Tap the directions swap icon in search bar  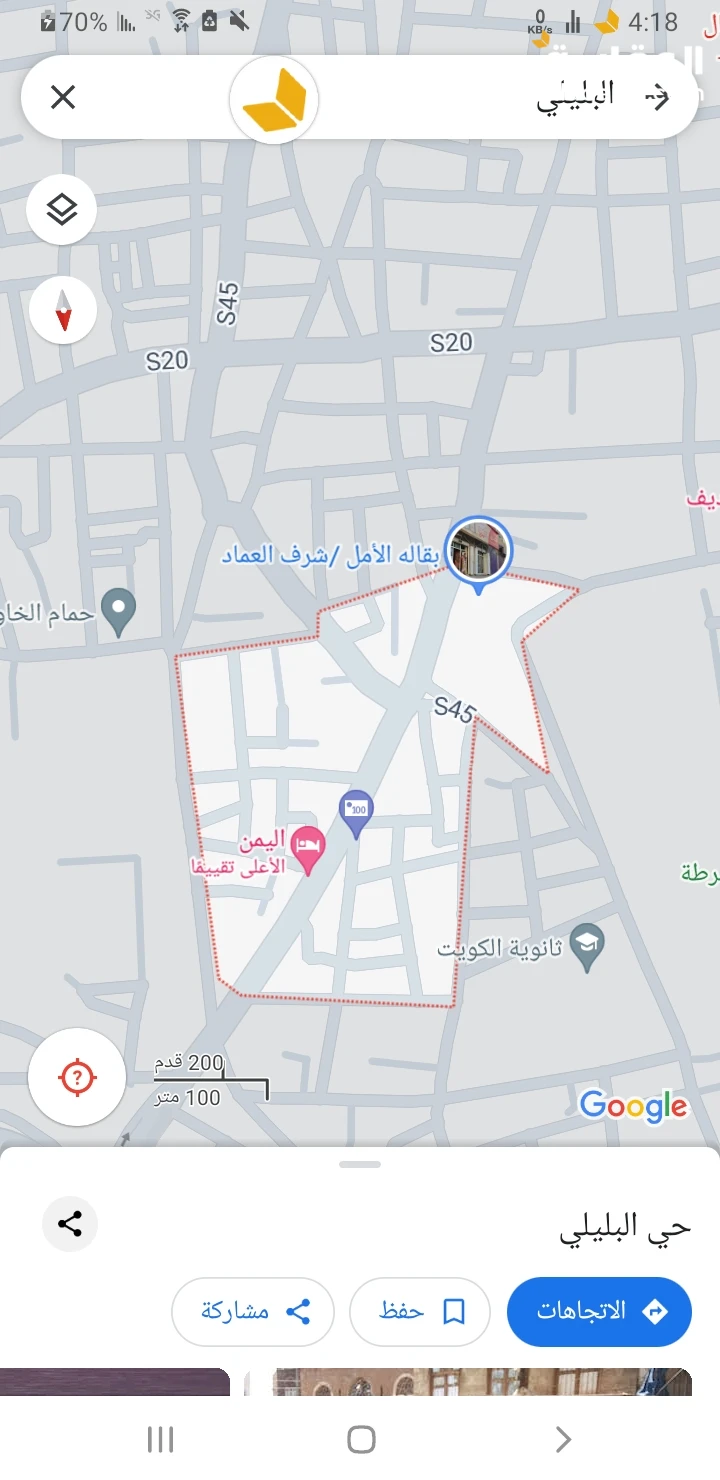(x=657, y=97)
